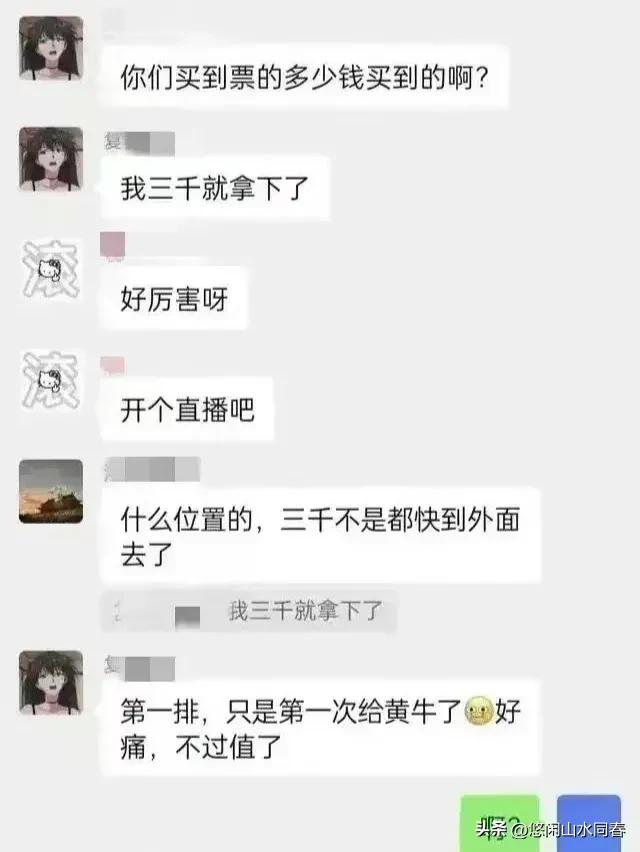Open avatar beside "你们买到票的多少钱买到的啊？"
Viewport: 640px width, 852px height.
pos(51,48)
